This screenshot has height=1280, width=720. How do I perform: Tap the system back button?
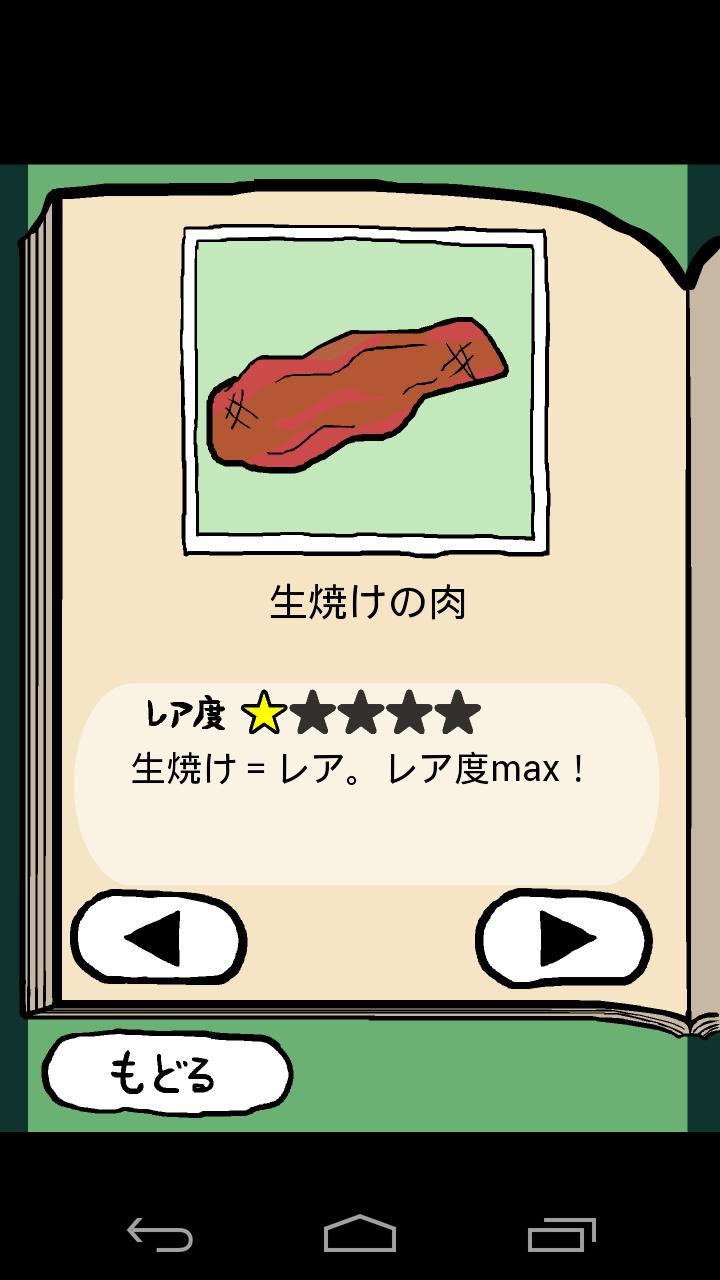coord(160,1234)
